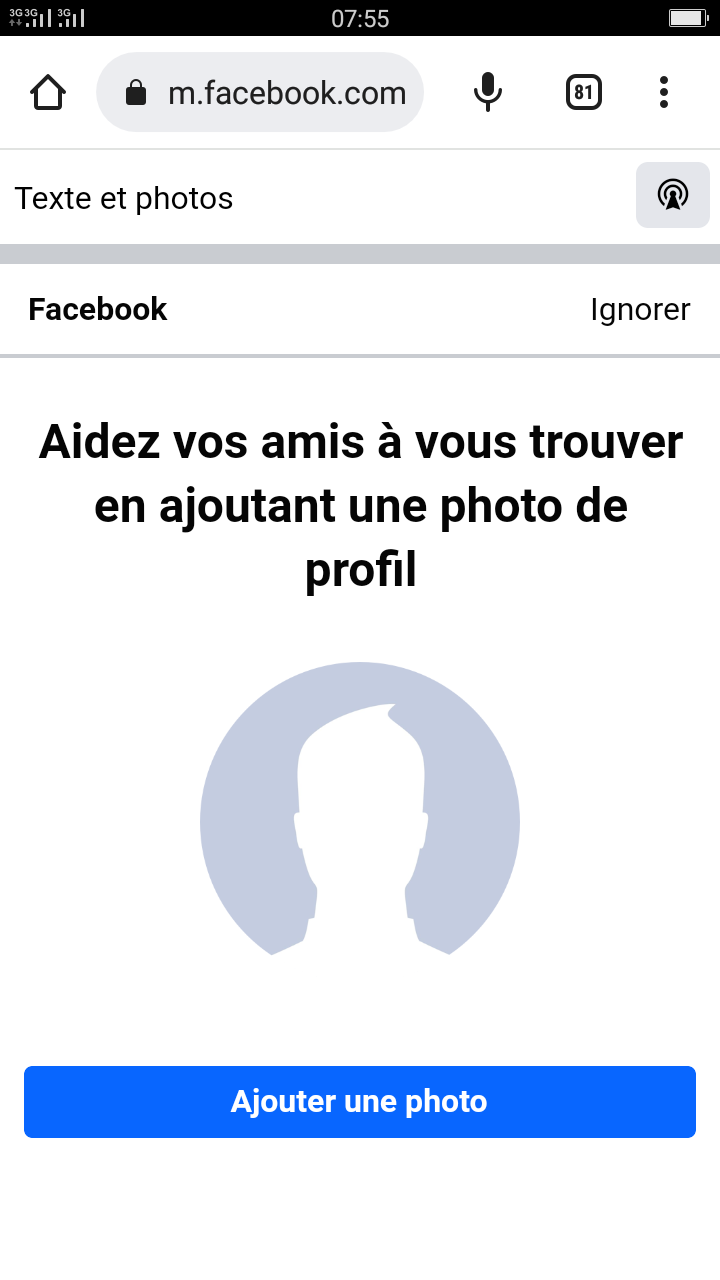720x1280 pixels.
Task: Tap the browser home icon
Action: [x=48, y=92]
